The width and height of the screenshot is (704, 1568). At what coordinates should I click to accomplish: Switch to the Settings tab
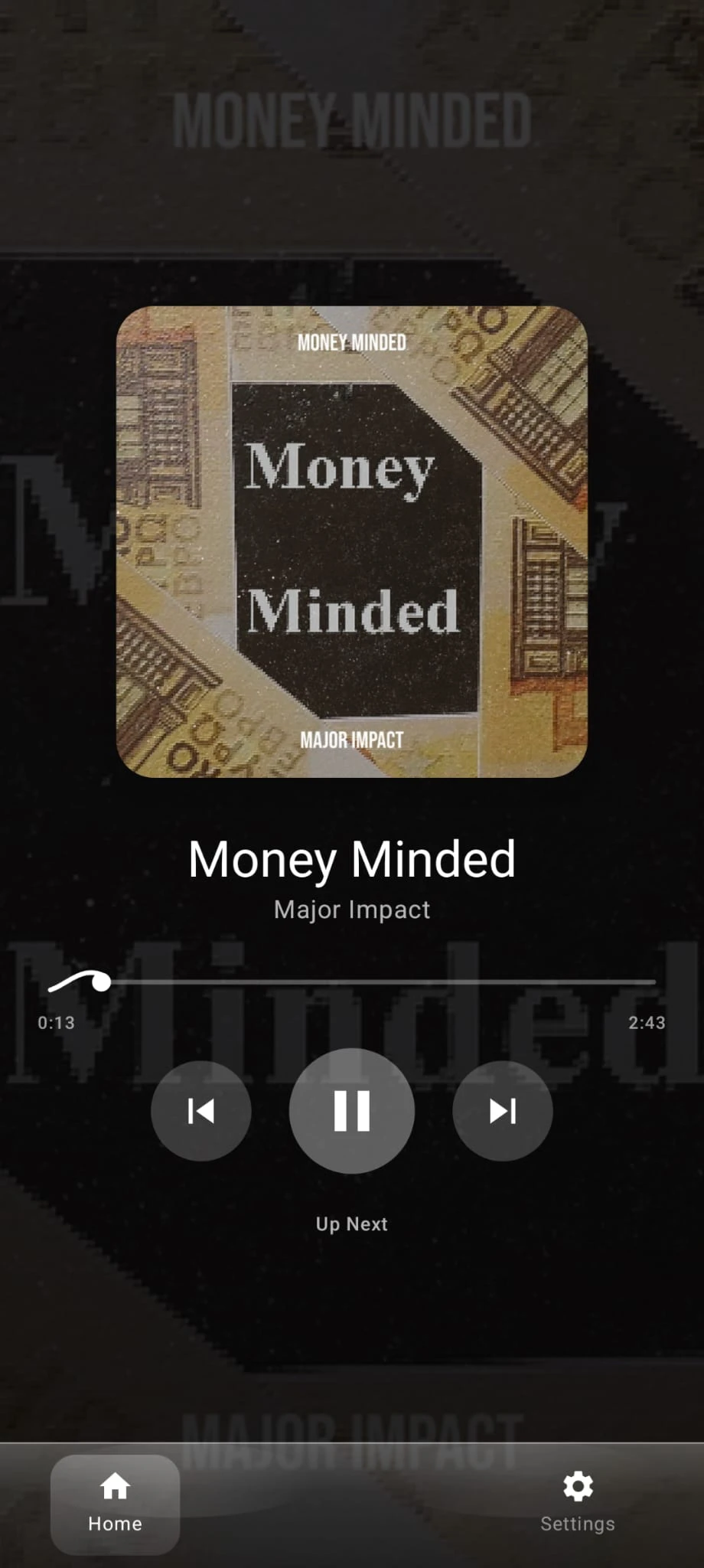tap(578, 1503)
